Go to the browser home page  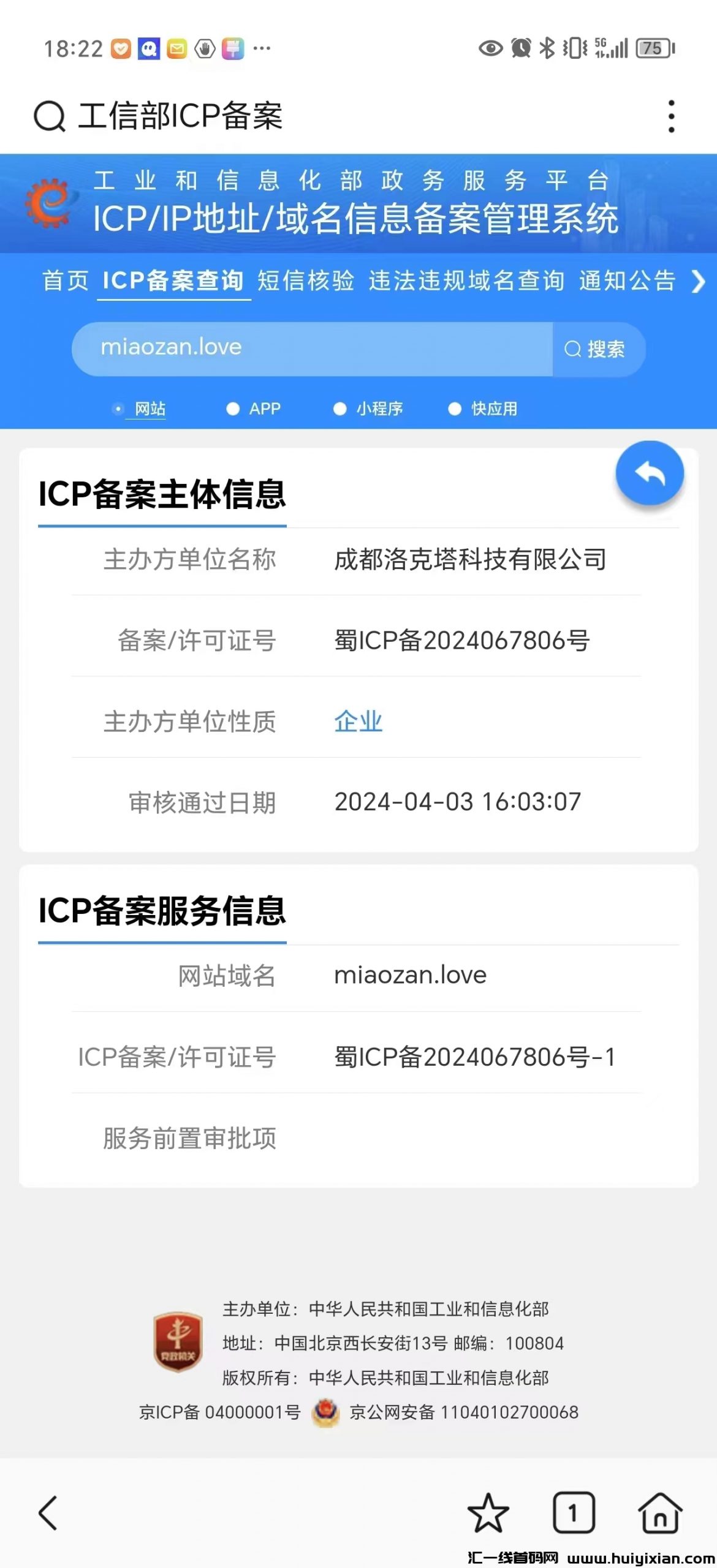point(660,1512)
